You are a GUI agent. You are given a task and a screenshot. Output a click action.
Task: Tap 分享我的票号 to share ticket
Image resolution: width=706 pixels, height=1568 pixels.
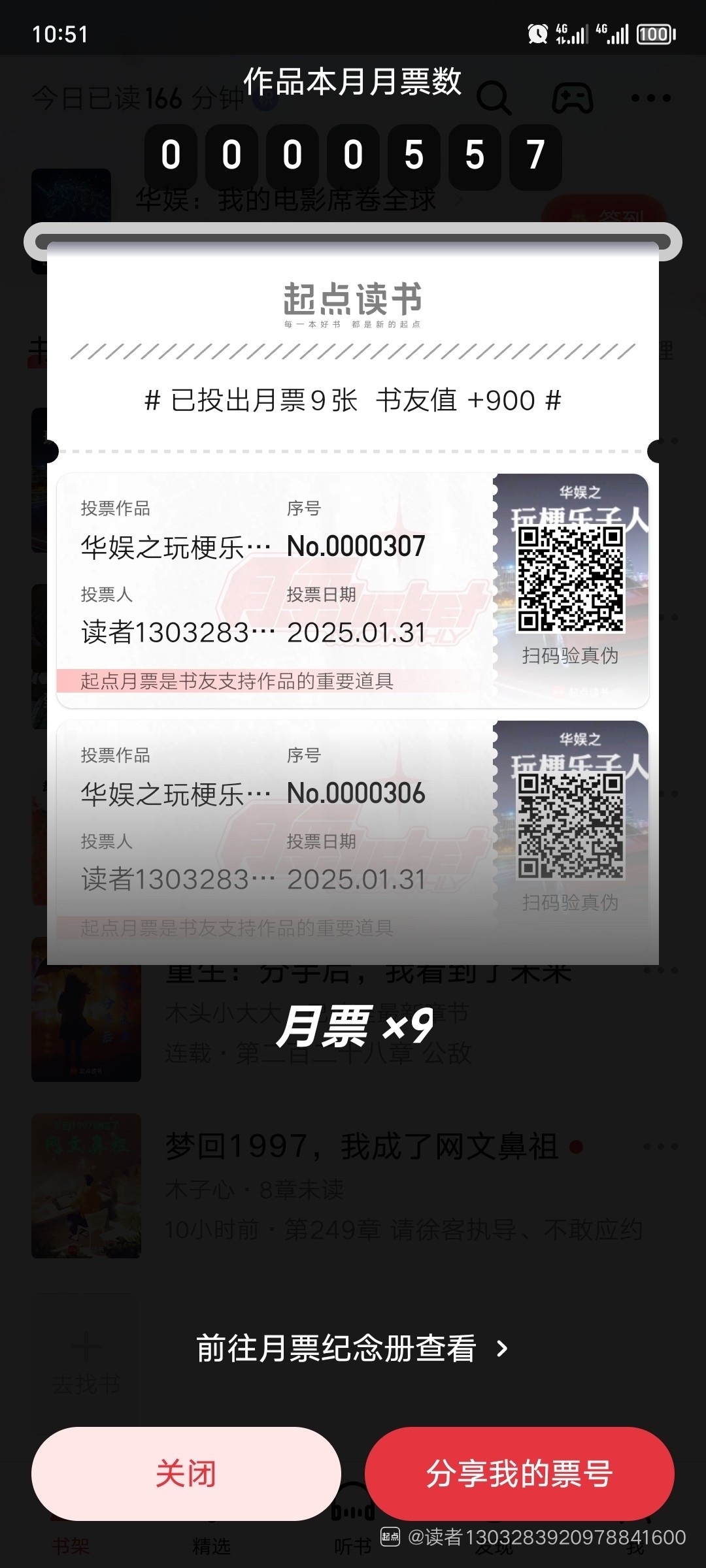coord(519,1473)
